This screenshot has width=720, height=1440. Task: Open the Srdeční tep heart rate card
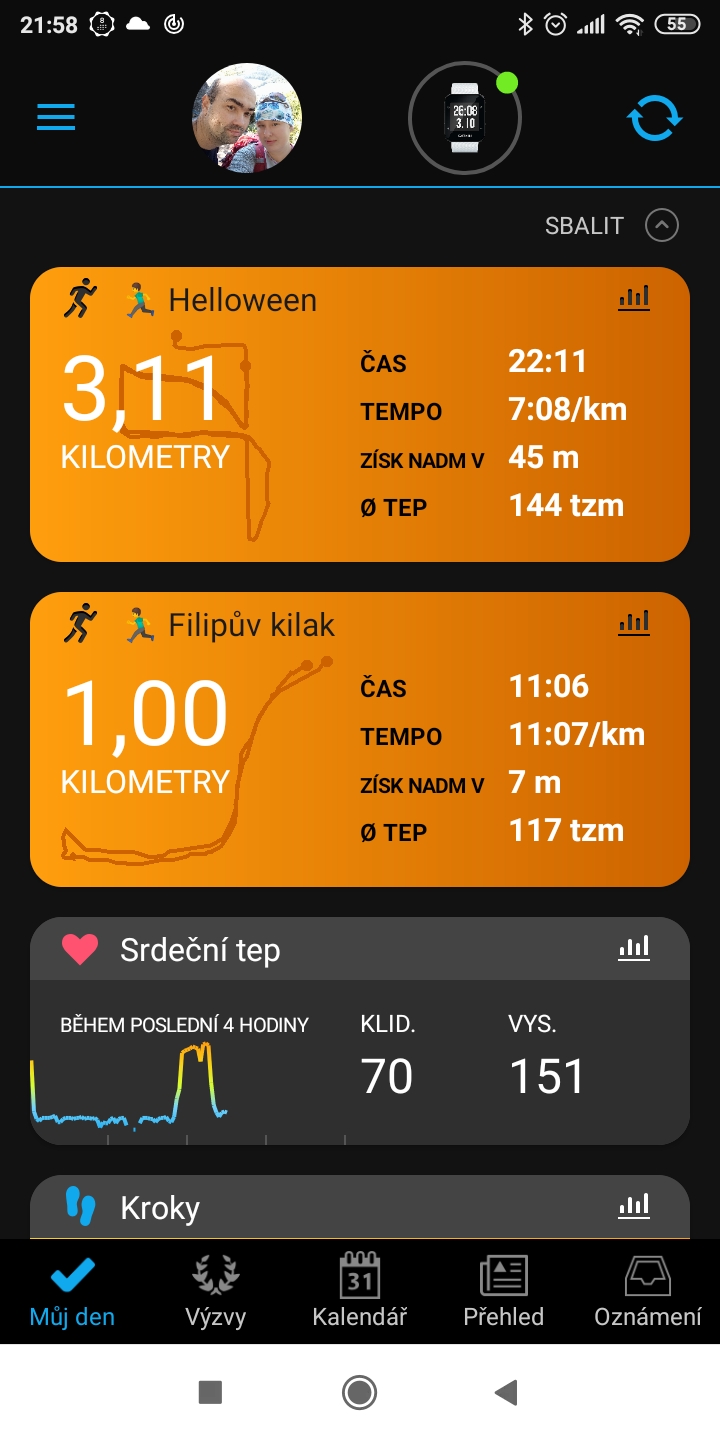pos(360,1031)
